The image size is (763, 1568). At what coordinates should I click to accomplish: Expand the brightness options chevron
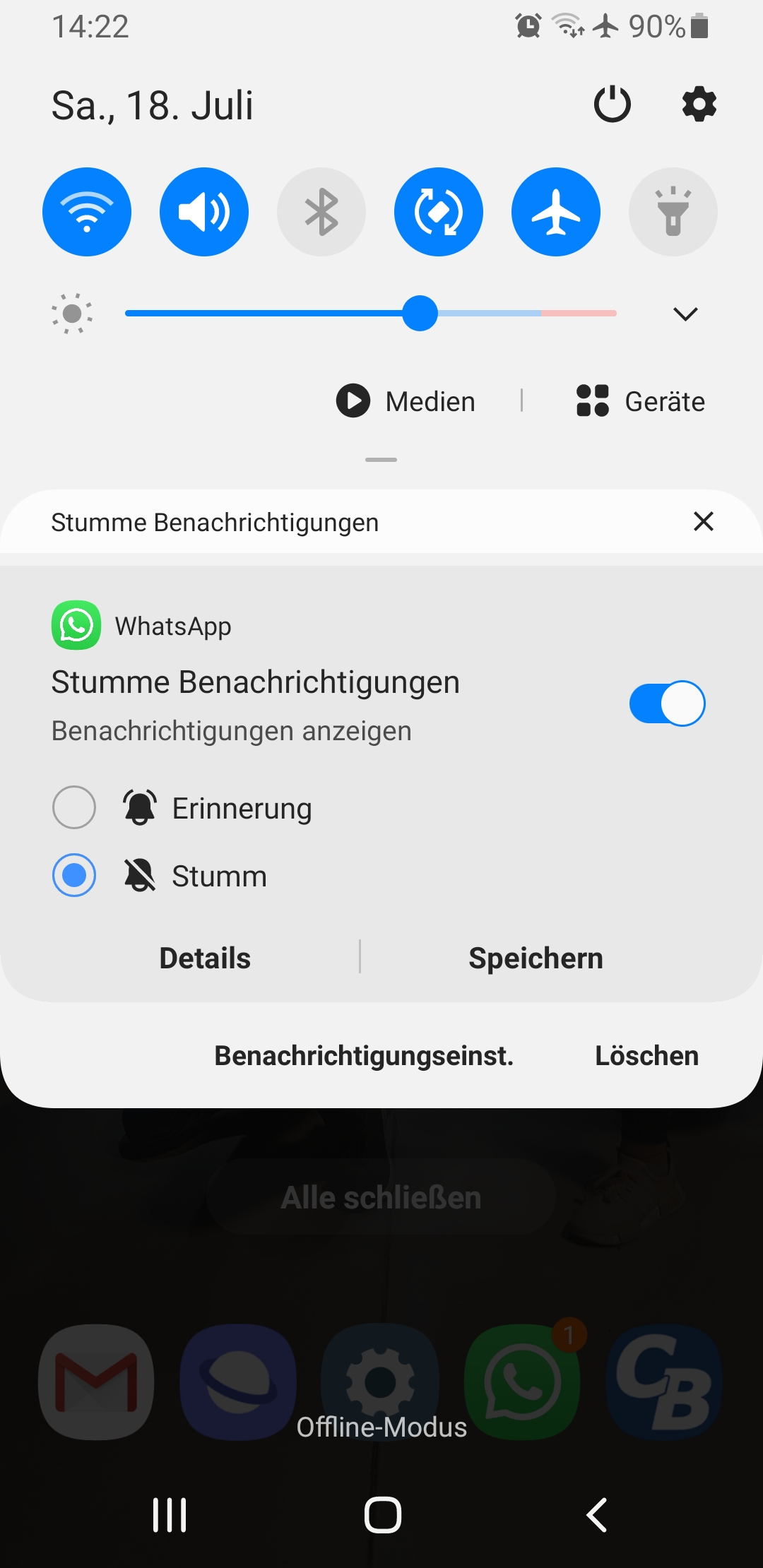(685, 314)
